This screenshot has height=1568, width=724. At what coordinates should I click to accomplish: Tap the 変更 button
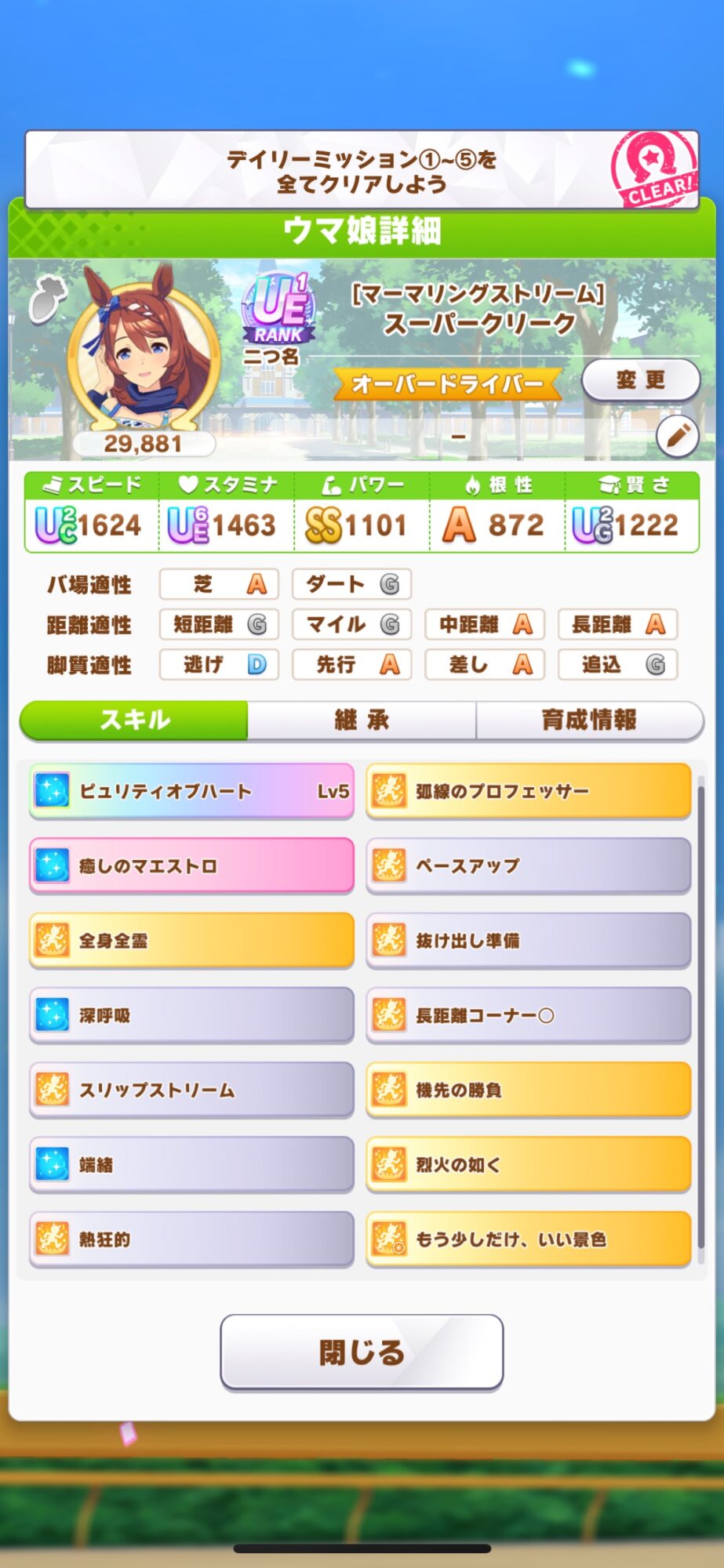pos(640,381)
